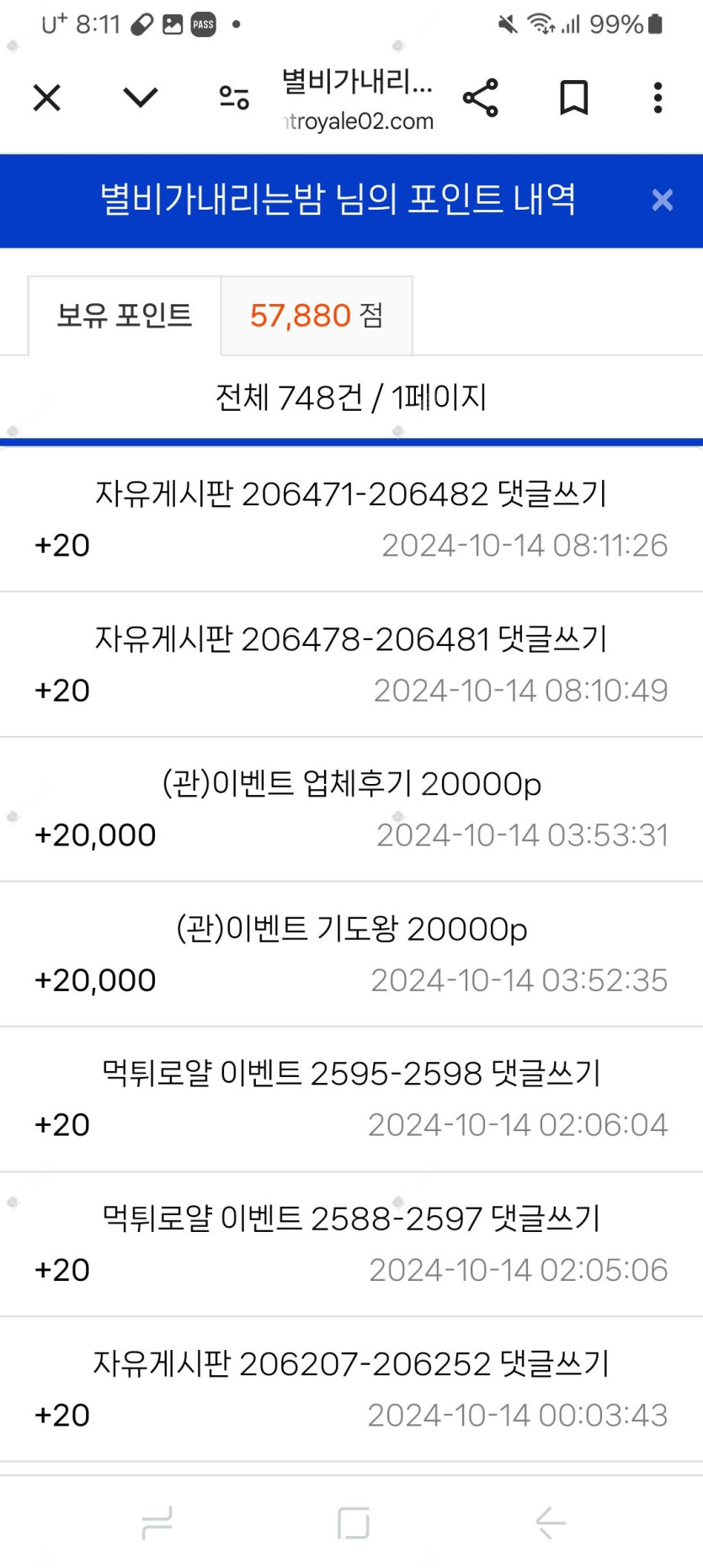Share this page
This screenshot has width=703, height=1568.
click(x=481, y=98)
